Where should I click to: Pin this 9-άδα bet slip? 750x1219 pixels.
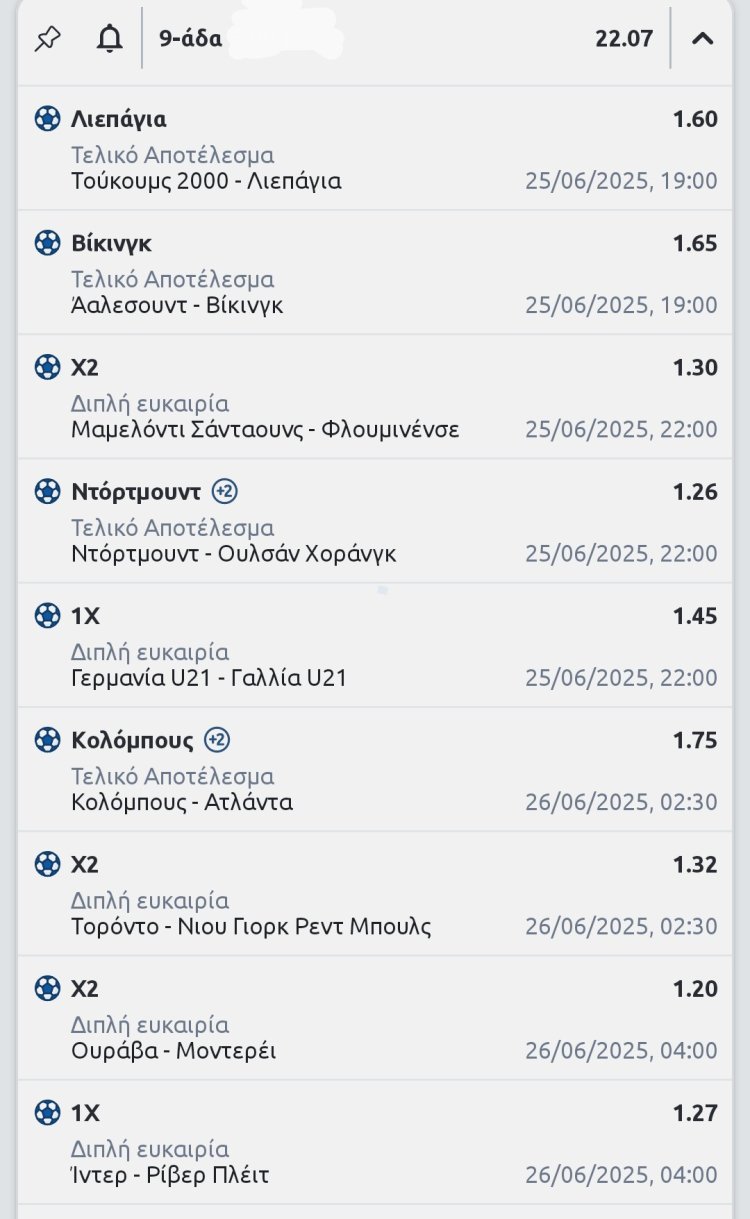47,39
